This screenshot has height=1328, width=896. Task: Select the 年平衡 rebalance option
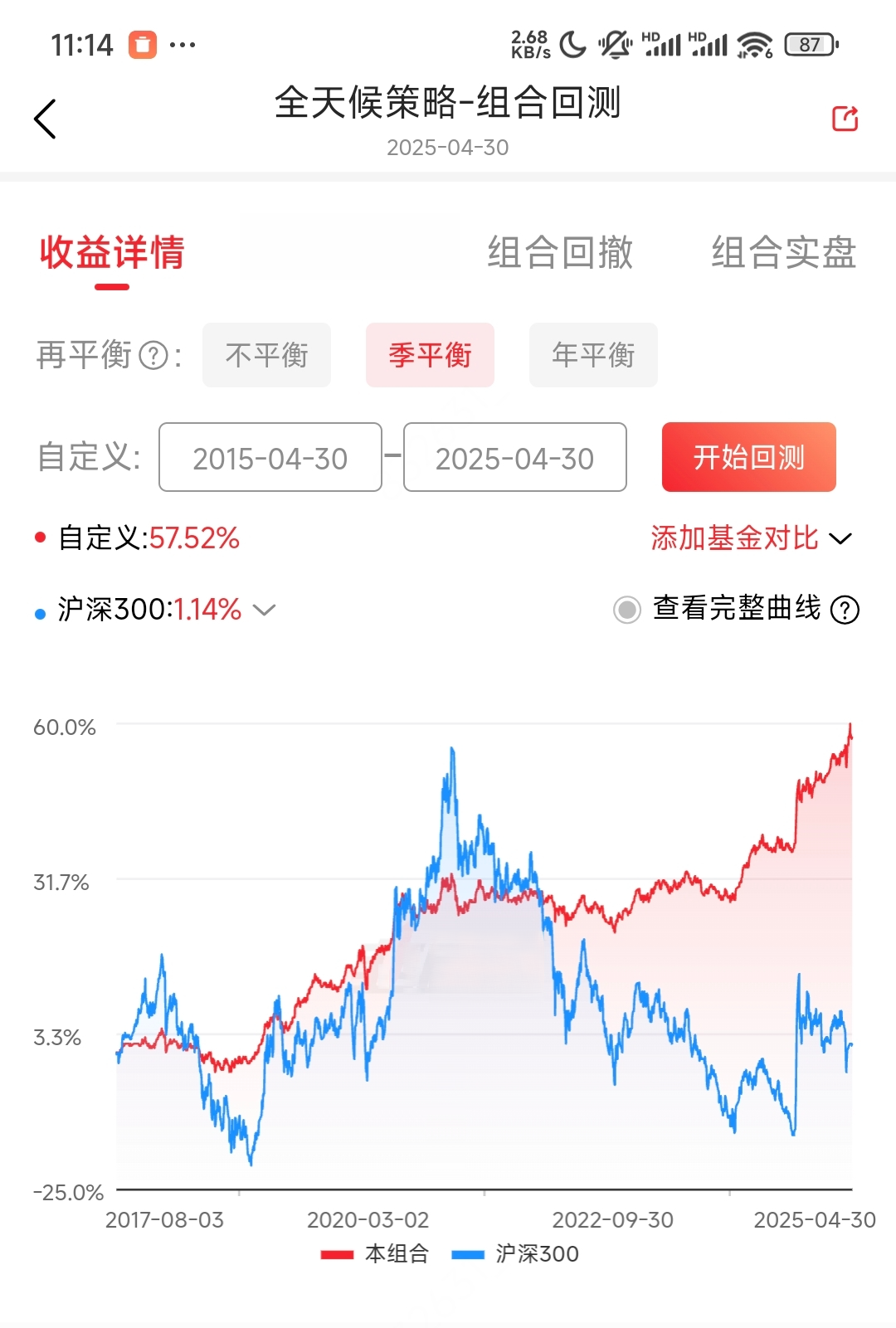[x=593, y=355]
